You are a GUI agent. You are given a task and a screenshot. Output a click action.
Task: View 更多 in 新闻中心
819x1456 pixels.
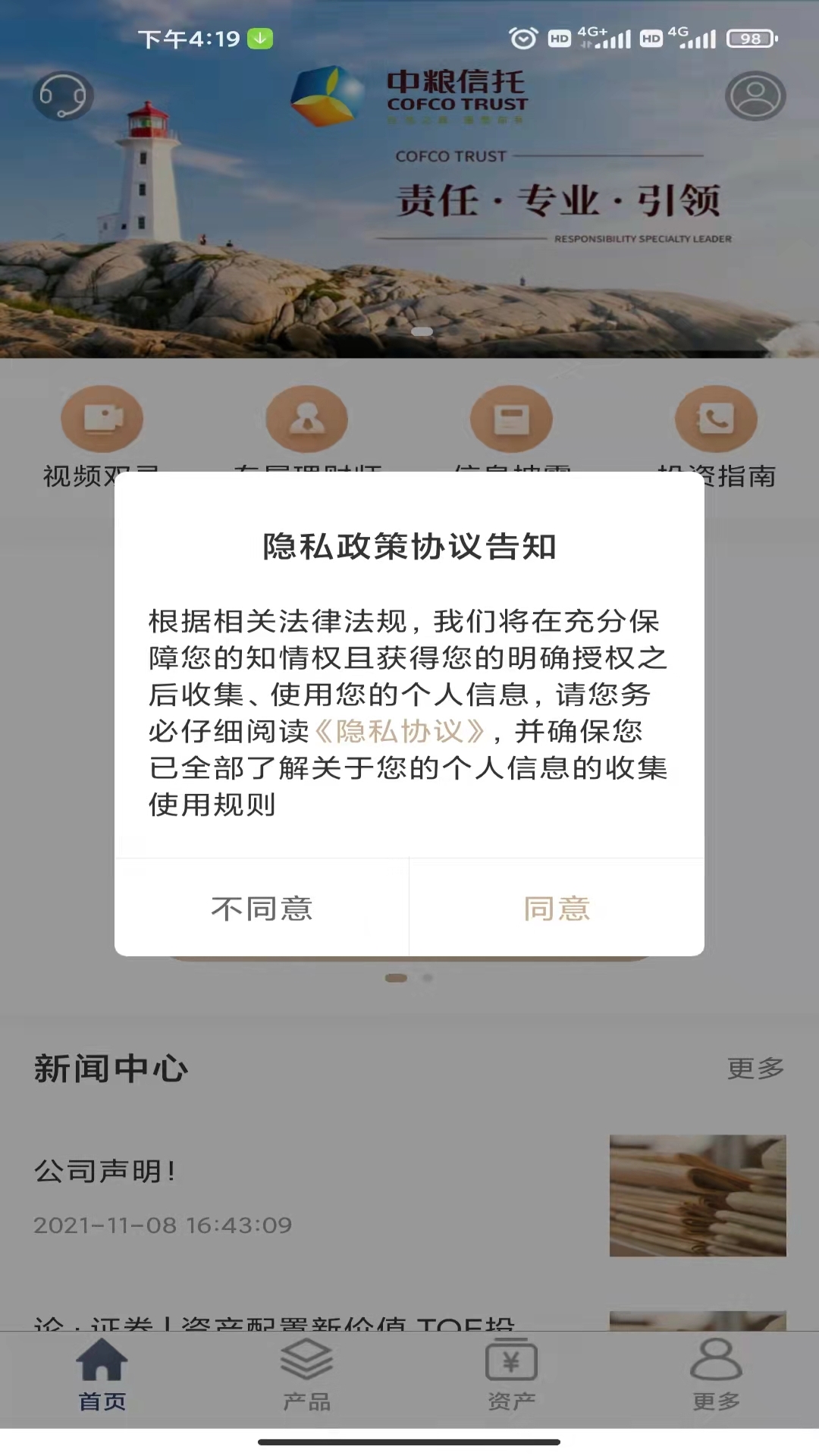pos(755,1068)
